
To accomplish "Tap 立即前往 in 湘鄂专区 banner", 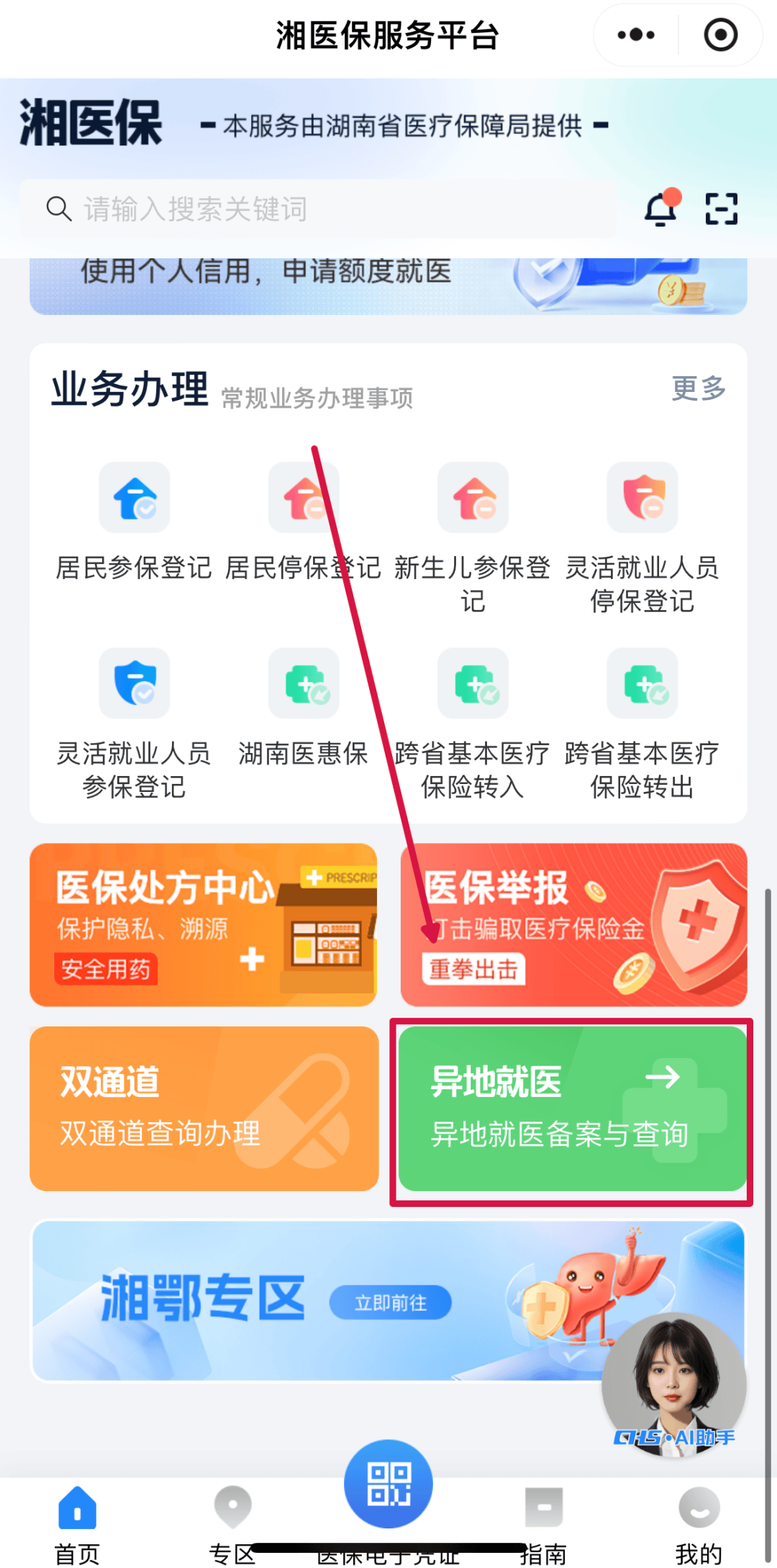I will point(389,1300).
